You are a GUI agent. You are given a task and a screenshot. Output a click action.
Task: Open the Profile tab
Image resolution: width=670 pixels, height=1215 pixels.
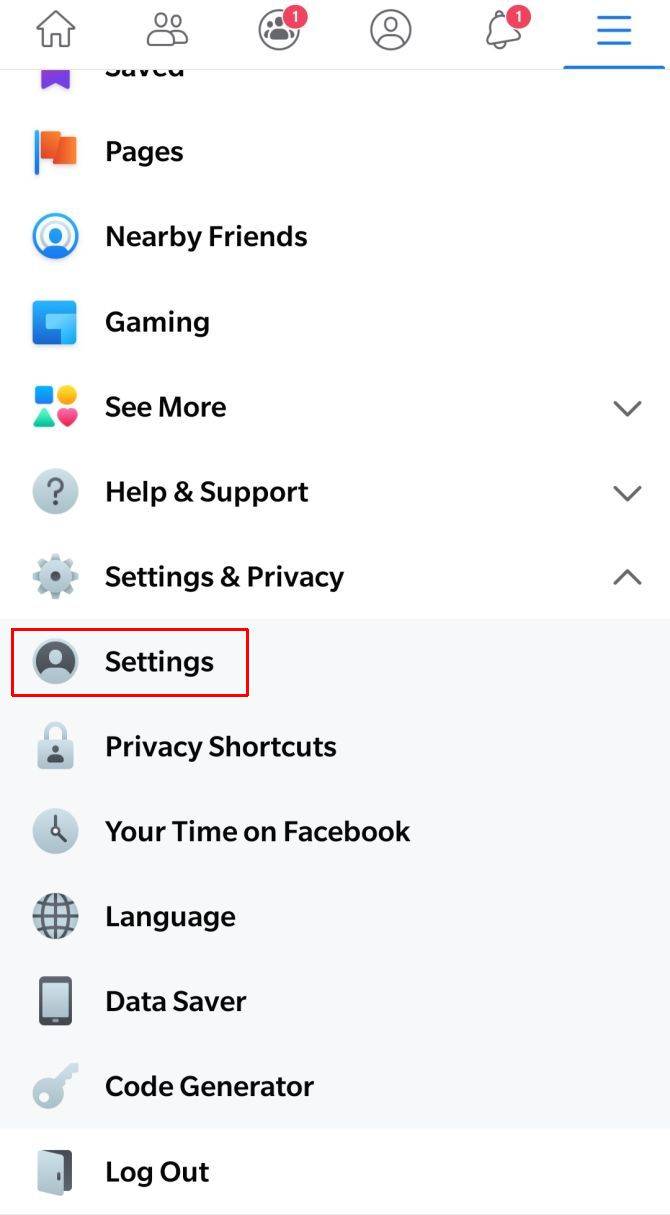[391, 30]
